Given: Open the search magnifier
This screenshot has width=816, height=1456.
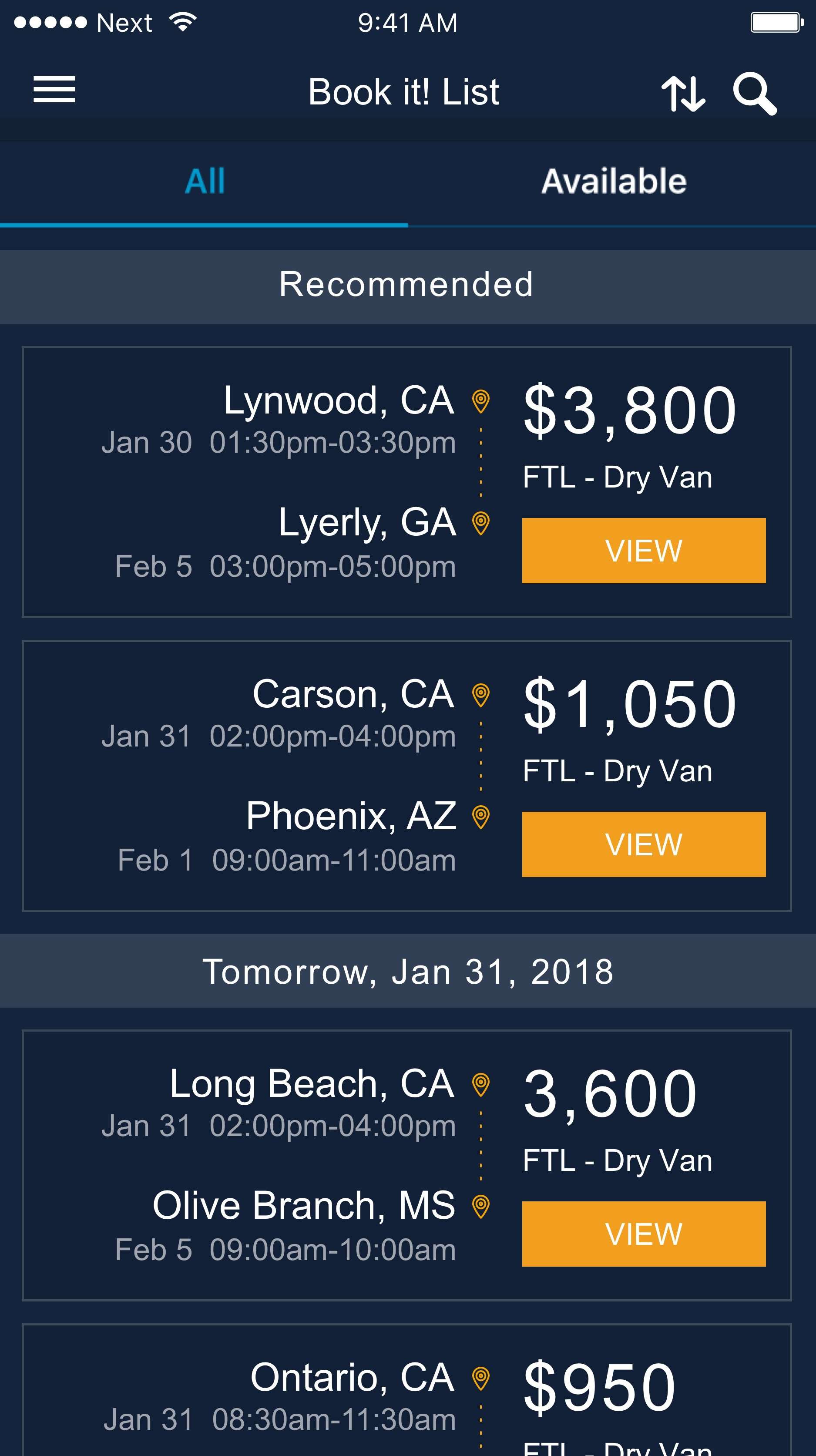Looking at the screenshot, I should coord(755,93).
